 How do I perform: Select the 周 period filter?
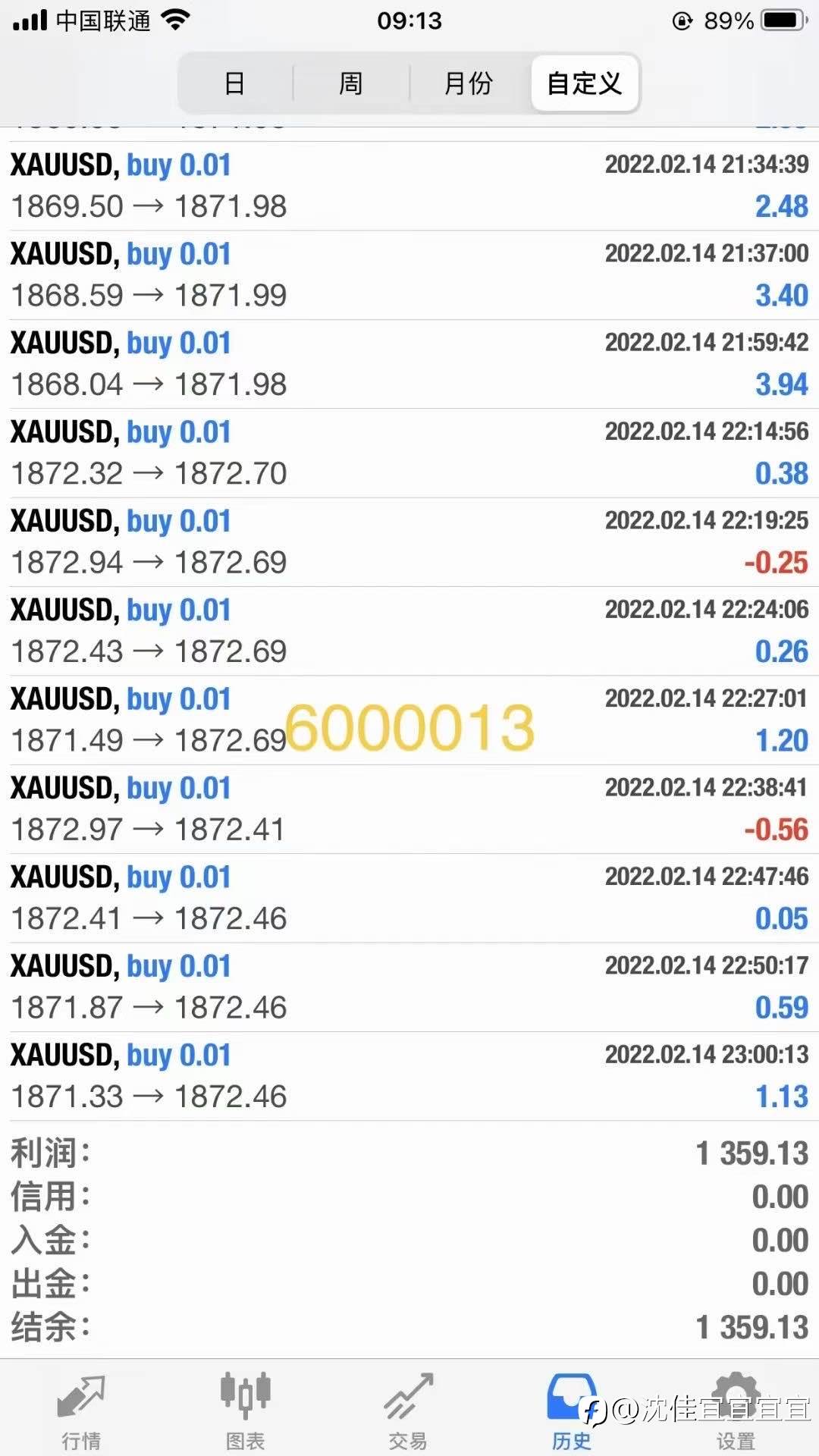(350, 83)
